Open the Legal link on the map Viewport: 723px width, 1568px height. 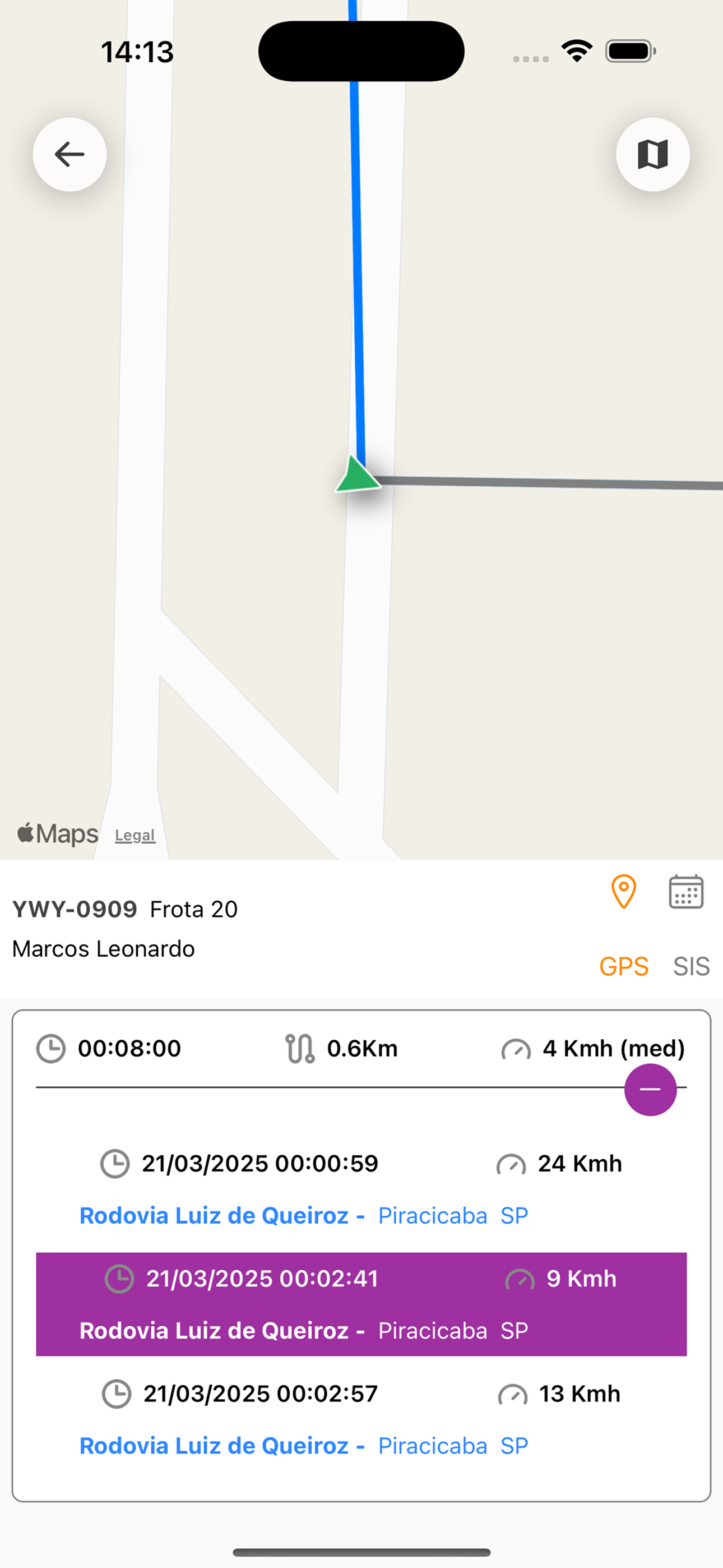(135, 835)
